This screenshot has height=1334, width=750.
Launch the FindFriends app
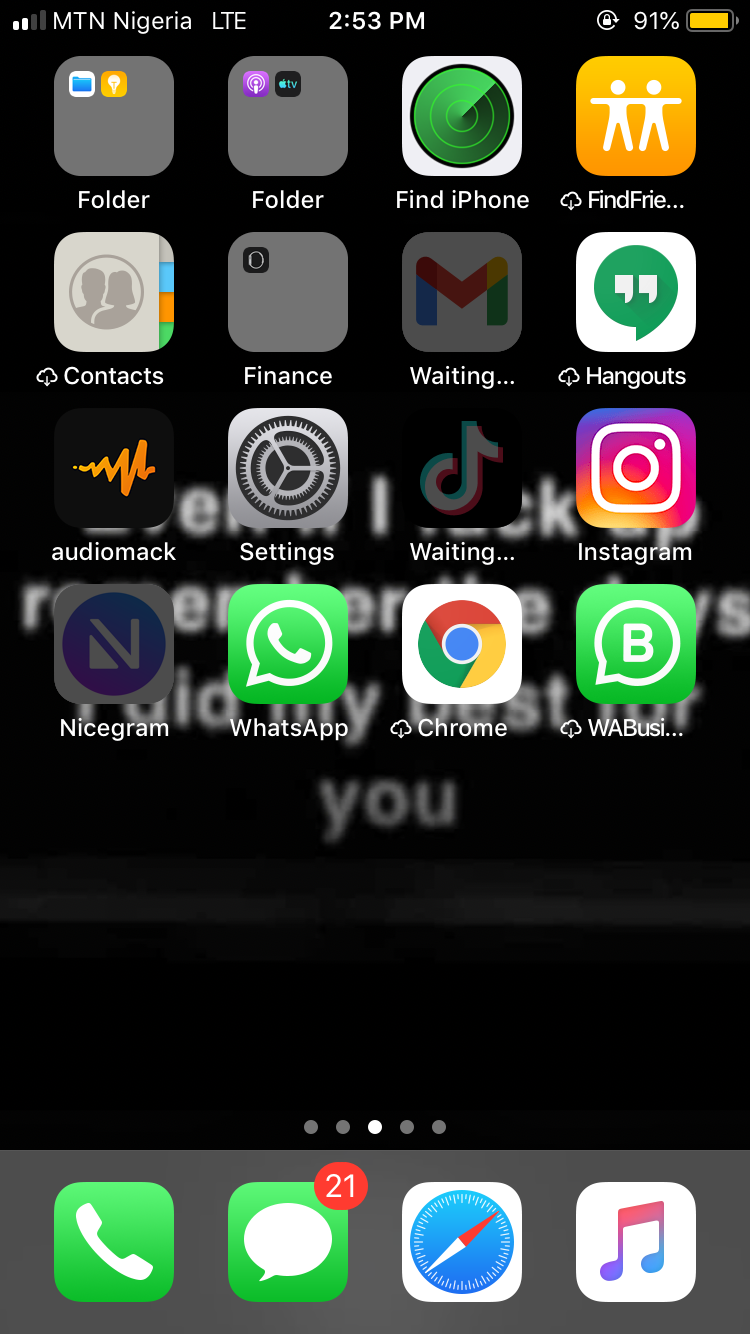point(636,116)
